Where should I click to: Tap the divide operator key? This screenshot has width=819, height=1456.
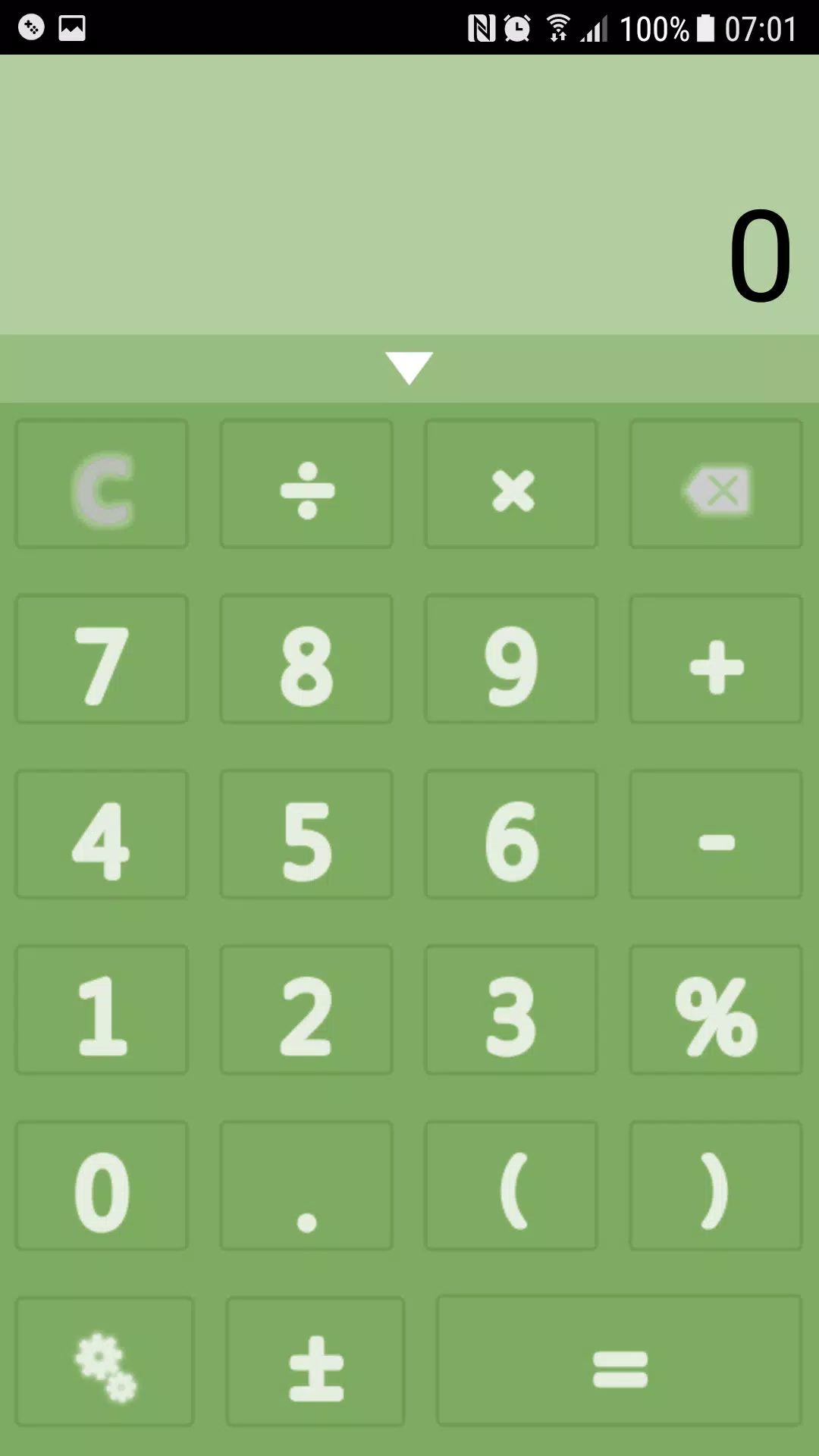(306, 485)
